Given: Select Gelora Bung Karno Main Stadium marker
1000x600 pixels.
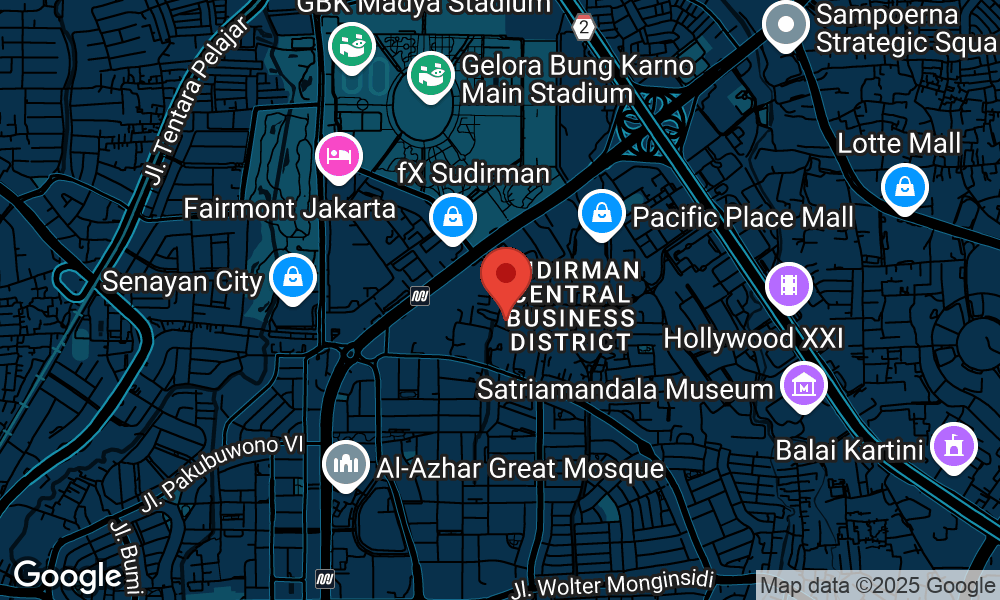Looking at the screenshot, I should [x=430, y=75].
